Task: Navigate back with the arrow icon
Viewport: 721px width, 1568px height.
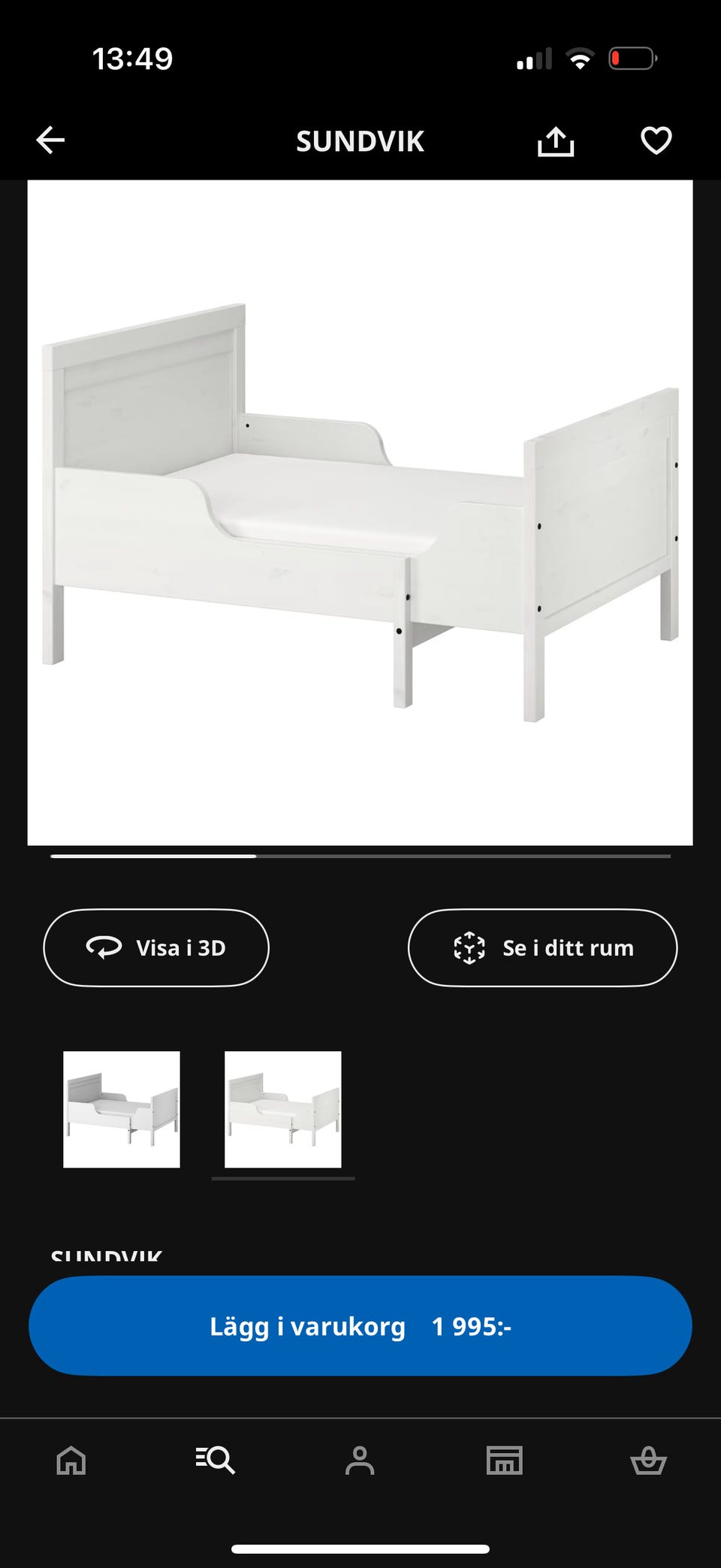Action: (x=50, y=140)
